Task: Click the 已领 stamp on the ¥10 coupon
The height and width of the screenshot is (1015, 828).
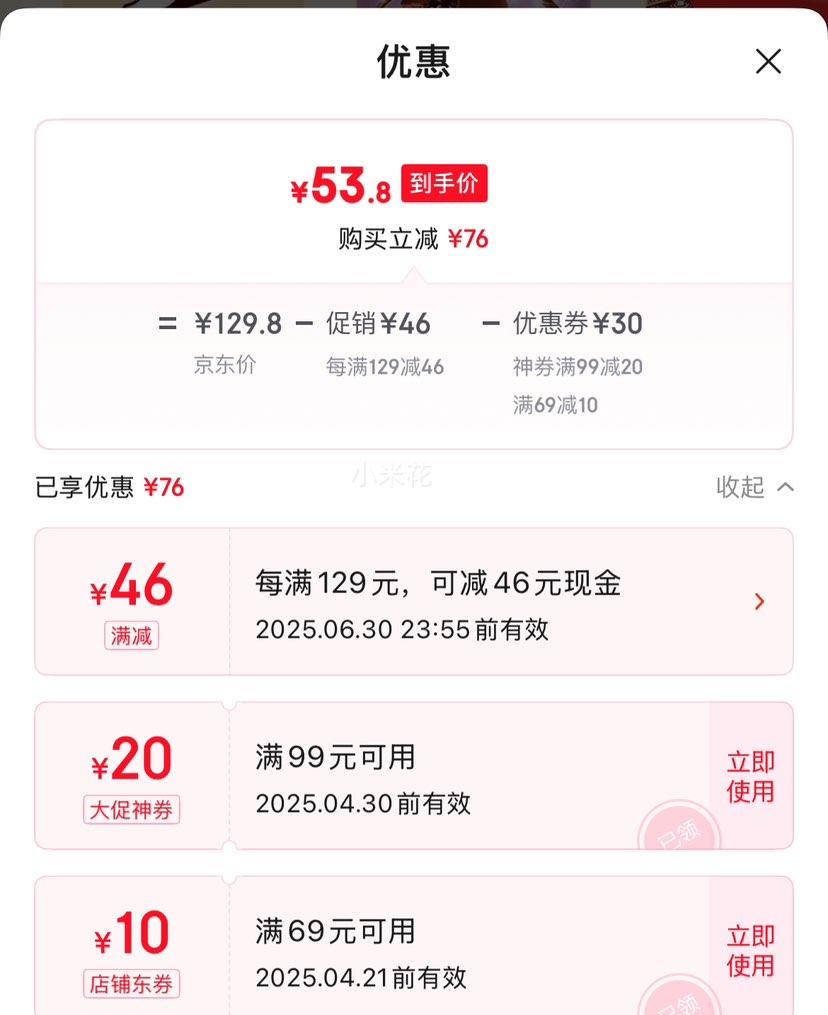Action: pyautogui.click(x=680, y=1003)
